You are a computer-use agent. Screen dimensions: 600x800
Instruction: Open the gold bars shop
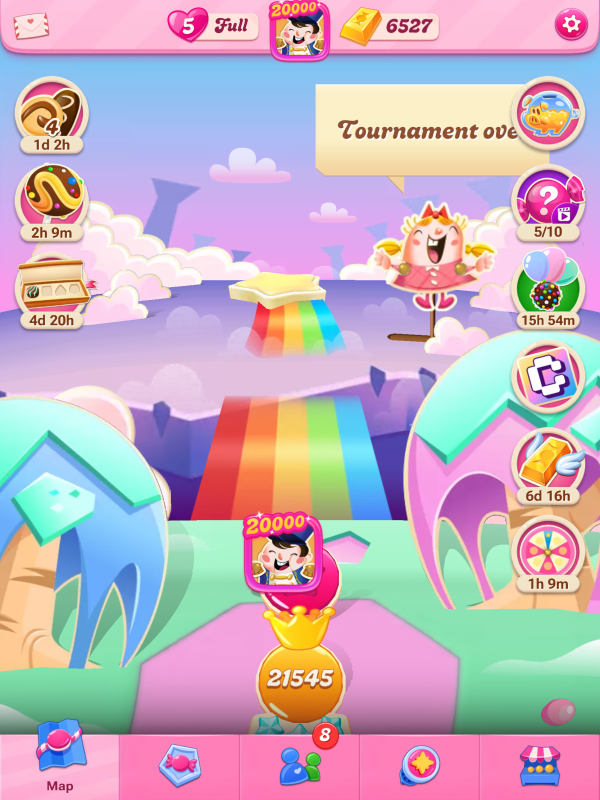390,26
